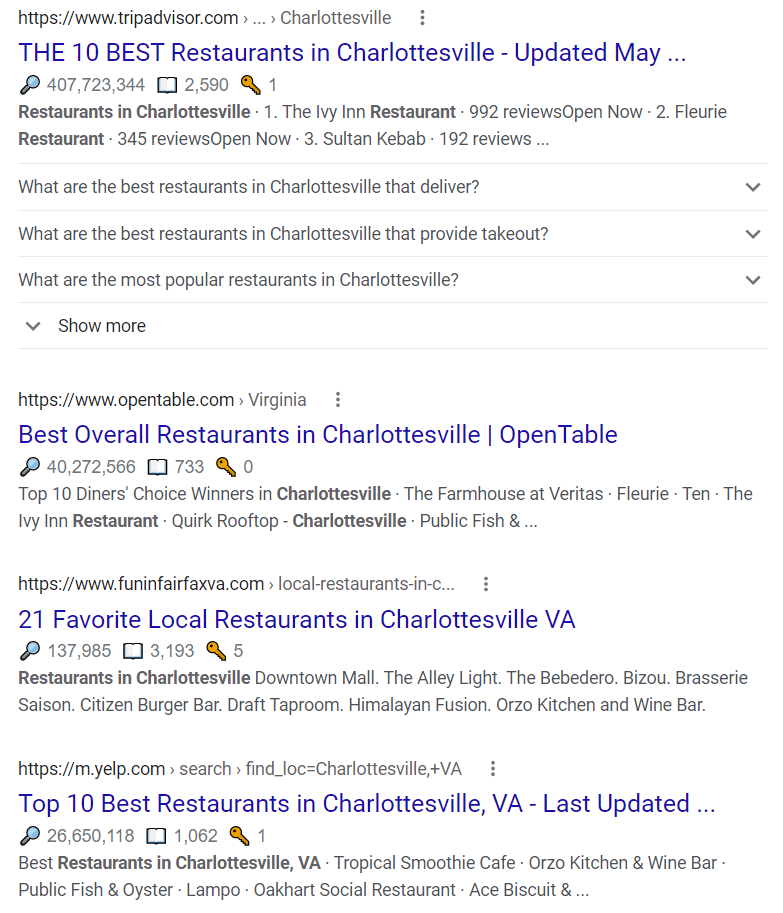This screenshot has height=913, width=783.
Task: Open the 21 Favorite Local Restaurants result
Action: coord(296,620)
